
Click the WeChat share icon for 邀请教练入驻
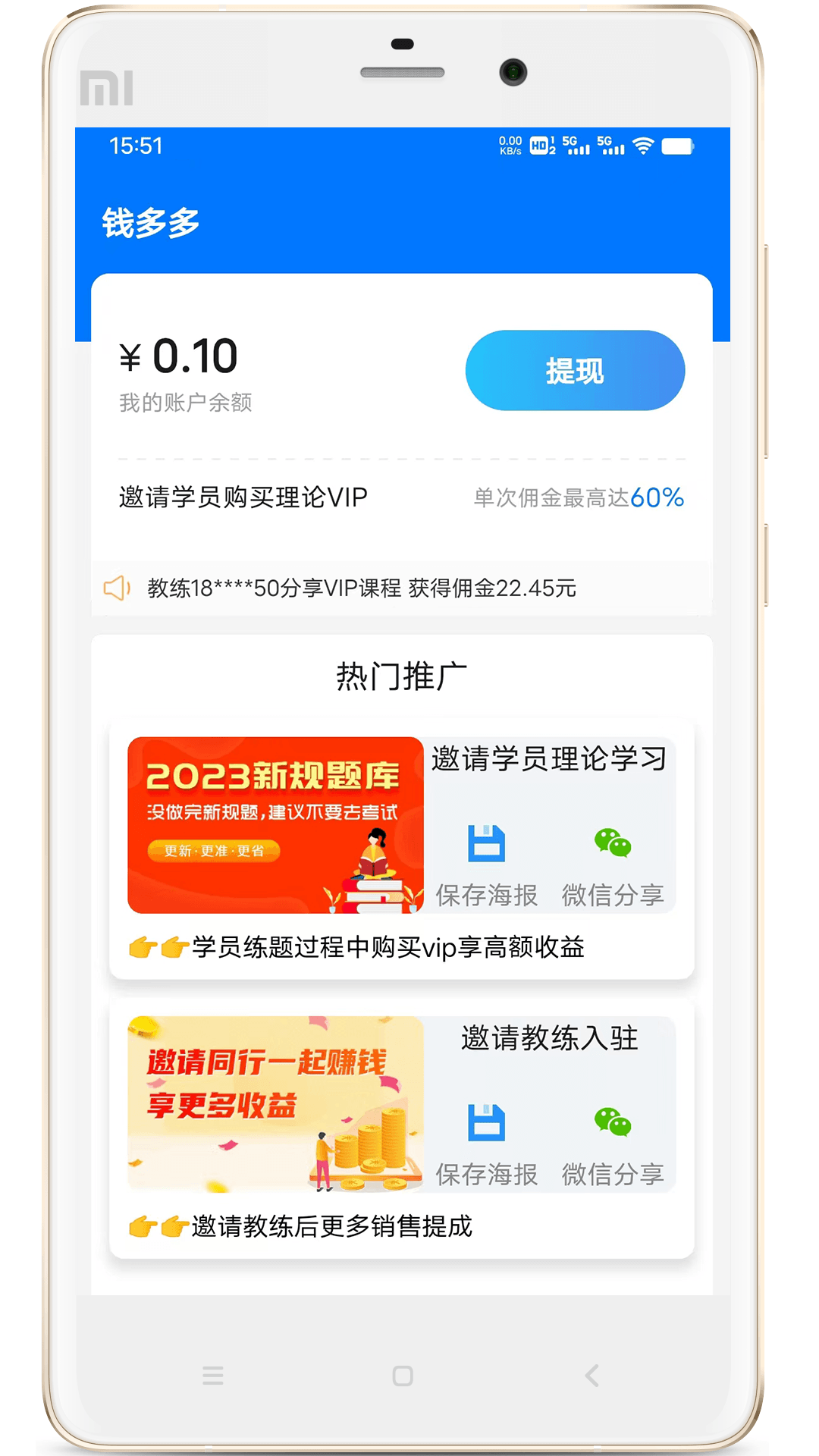coord(611,1122)
